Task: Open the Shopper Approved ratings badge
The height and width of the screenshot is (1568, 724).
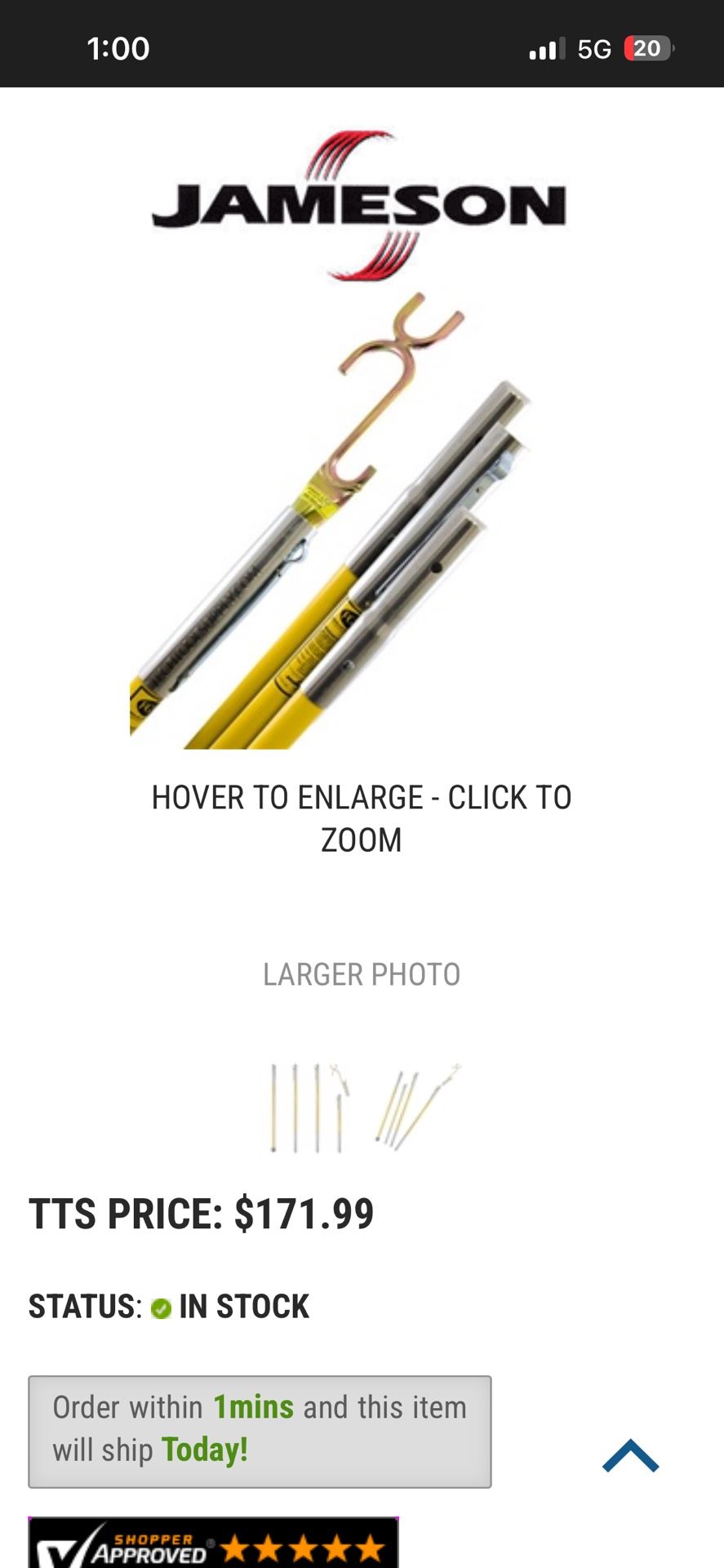Action: point(213,1545)
